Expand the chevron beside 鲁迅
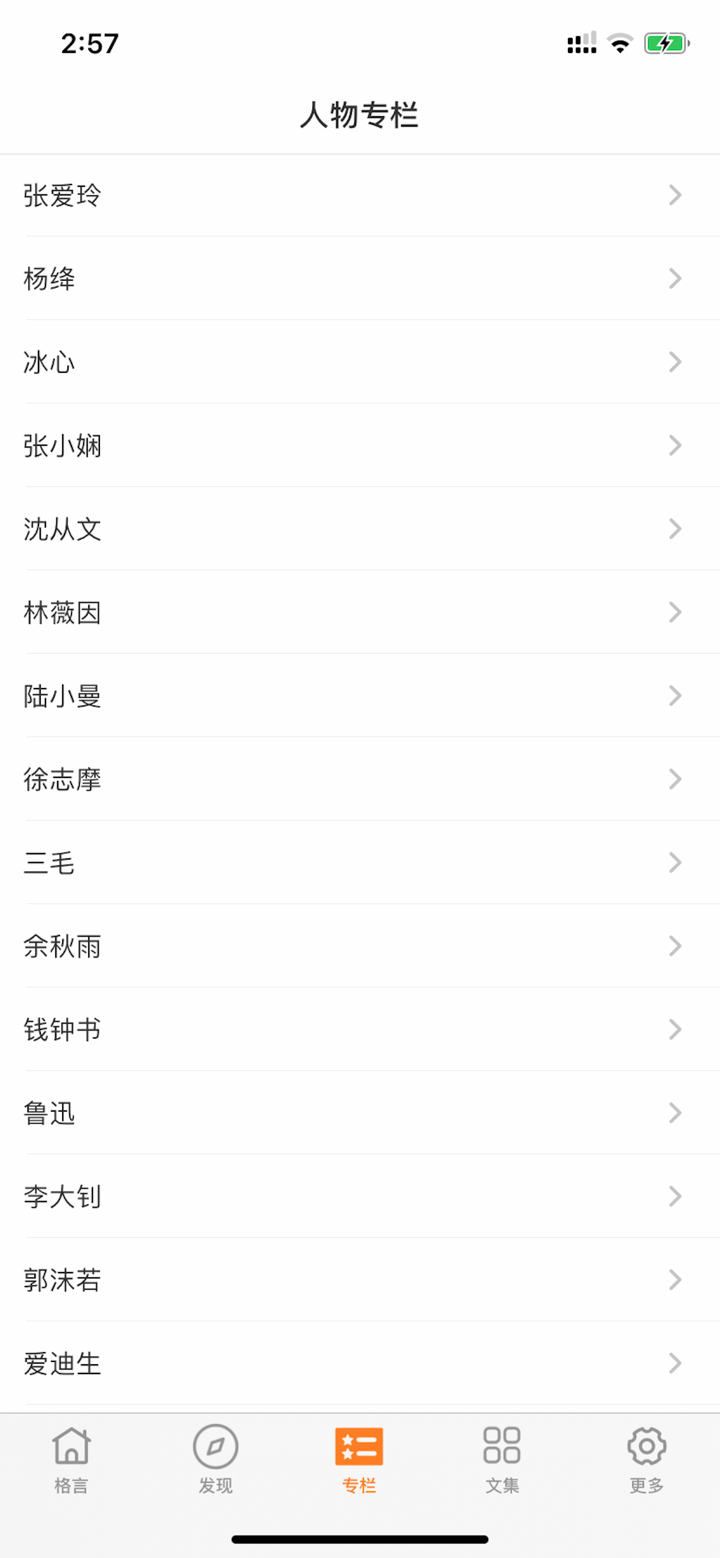The height and width of the screenshot is (1558, 720). pyautogui.click(x=674, y=1113)
